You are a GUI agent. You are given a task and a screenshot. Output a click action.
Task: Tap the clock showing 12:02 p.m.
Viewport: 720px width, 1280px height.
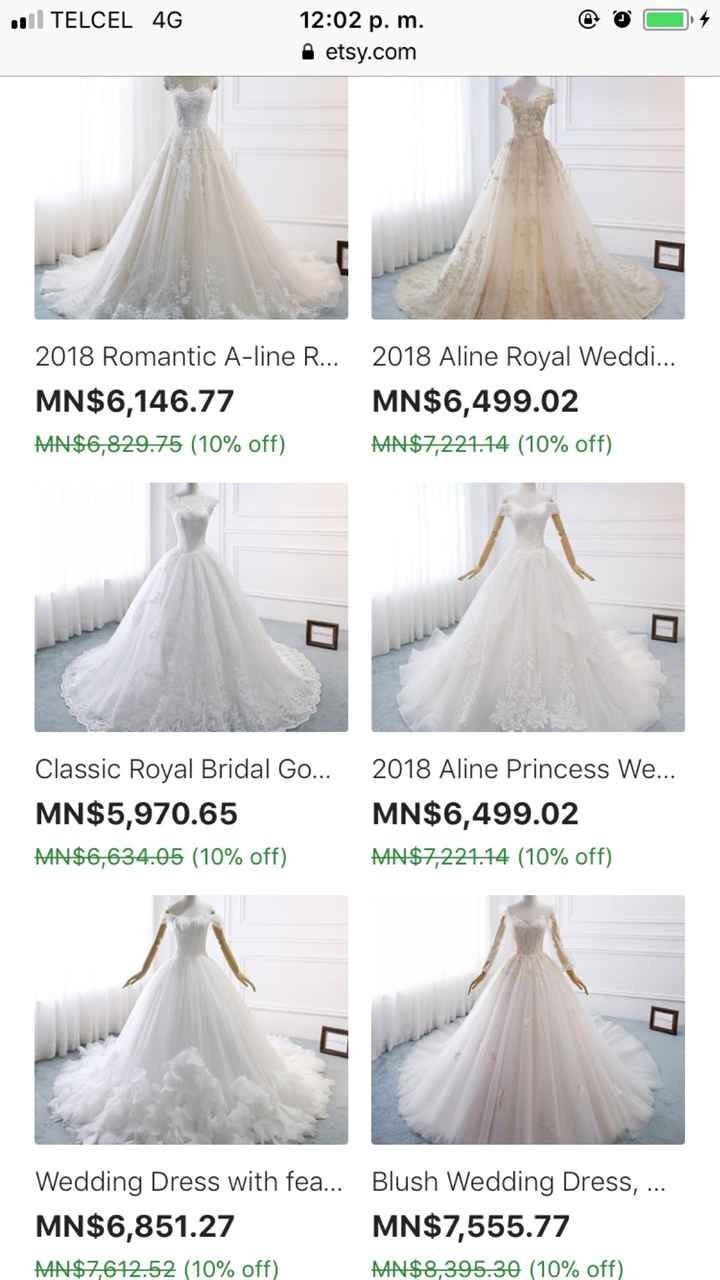pyautogui.click(x=360, y=18)
